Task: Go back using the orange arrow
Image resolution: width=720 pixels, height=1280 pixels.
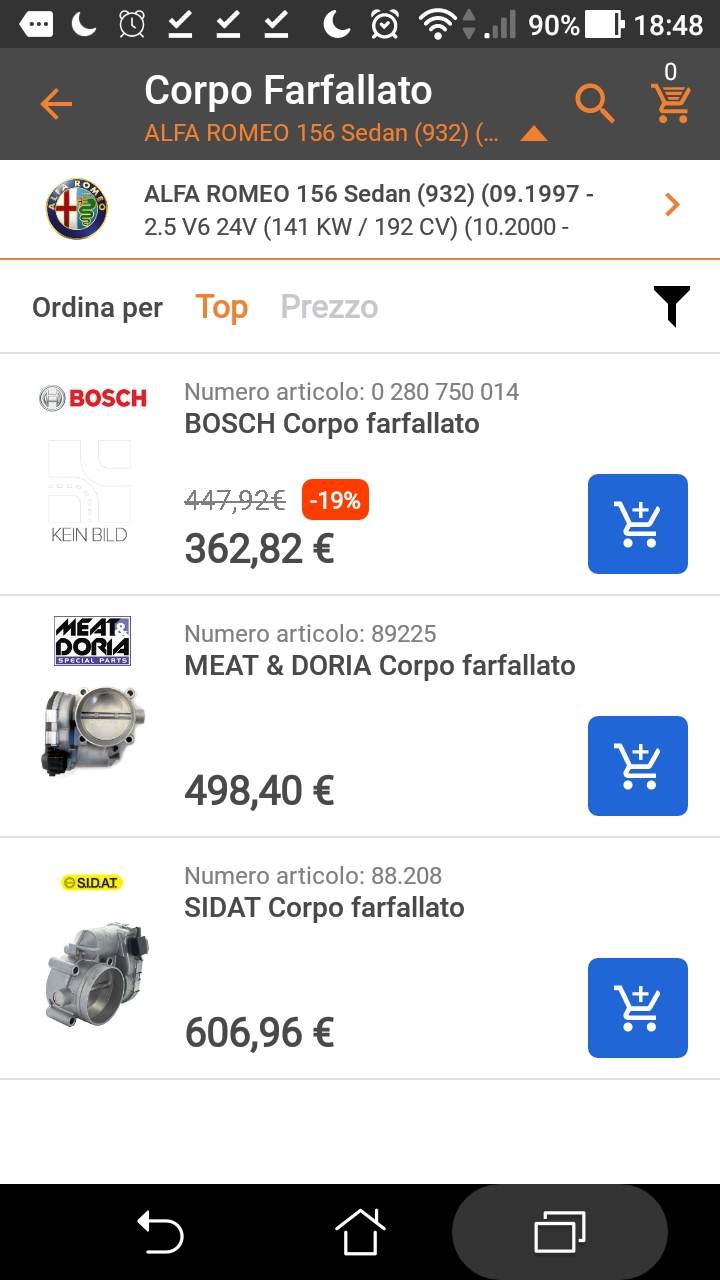Action: (x=57, y=104)
